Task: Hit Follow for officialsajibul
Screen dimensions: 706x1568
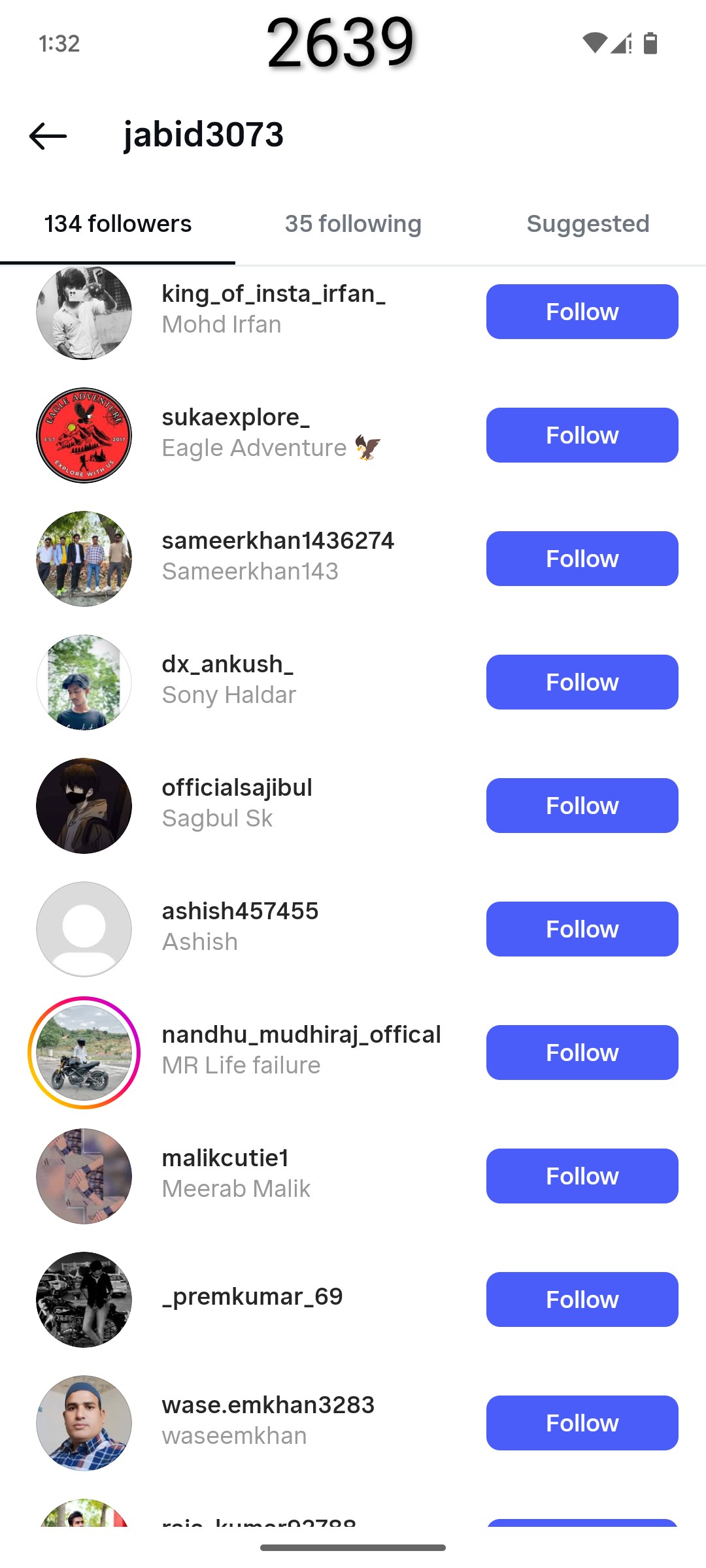Action: [x=582, y=806]
